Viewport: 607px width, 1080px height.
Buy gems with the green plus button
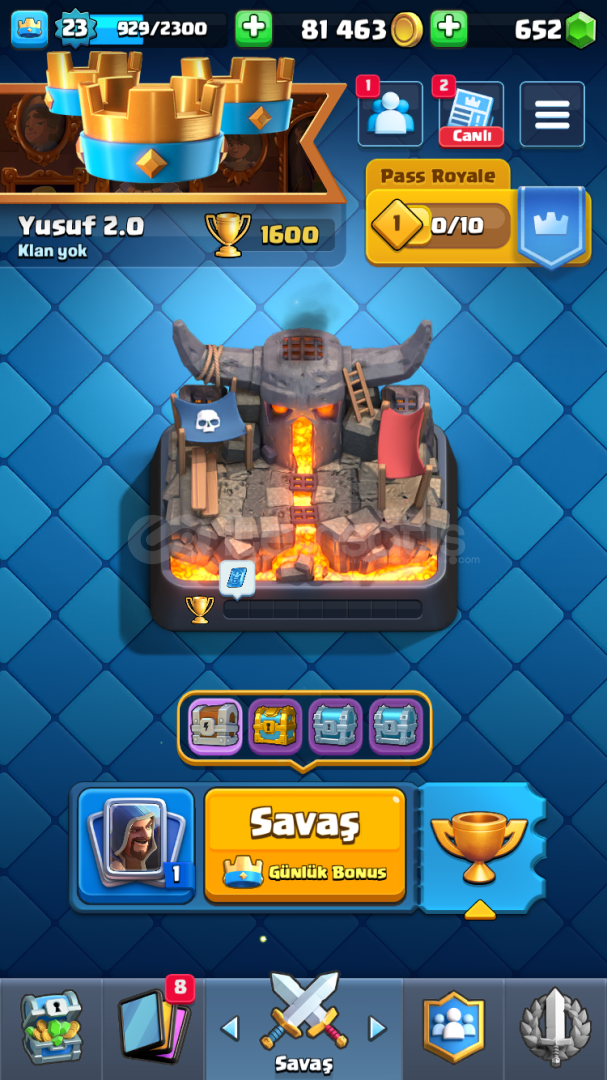tap(449, 28)
